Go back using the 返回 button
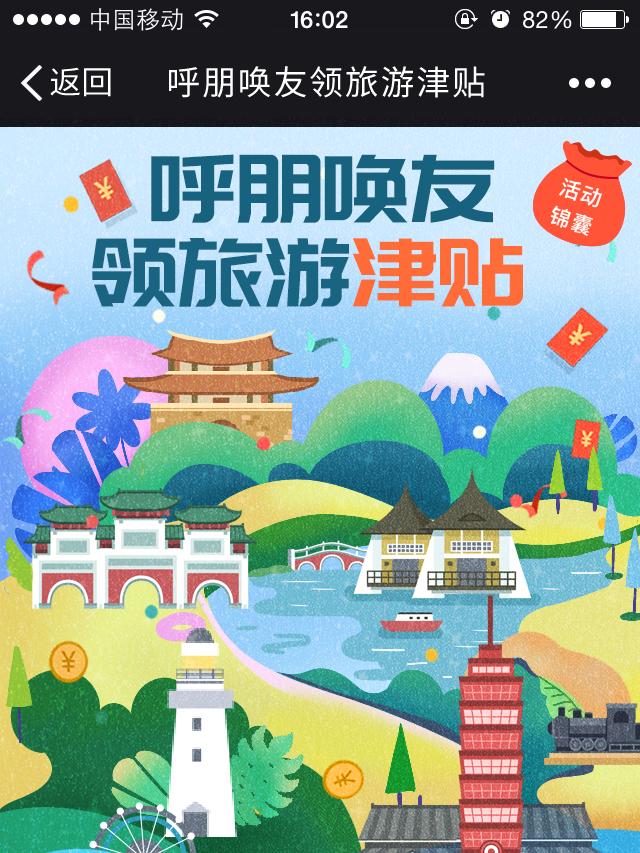640x853 pixels. [x=66, y=83]
